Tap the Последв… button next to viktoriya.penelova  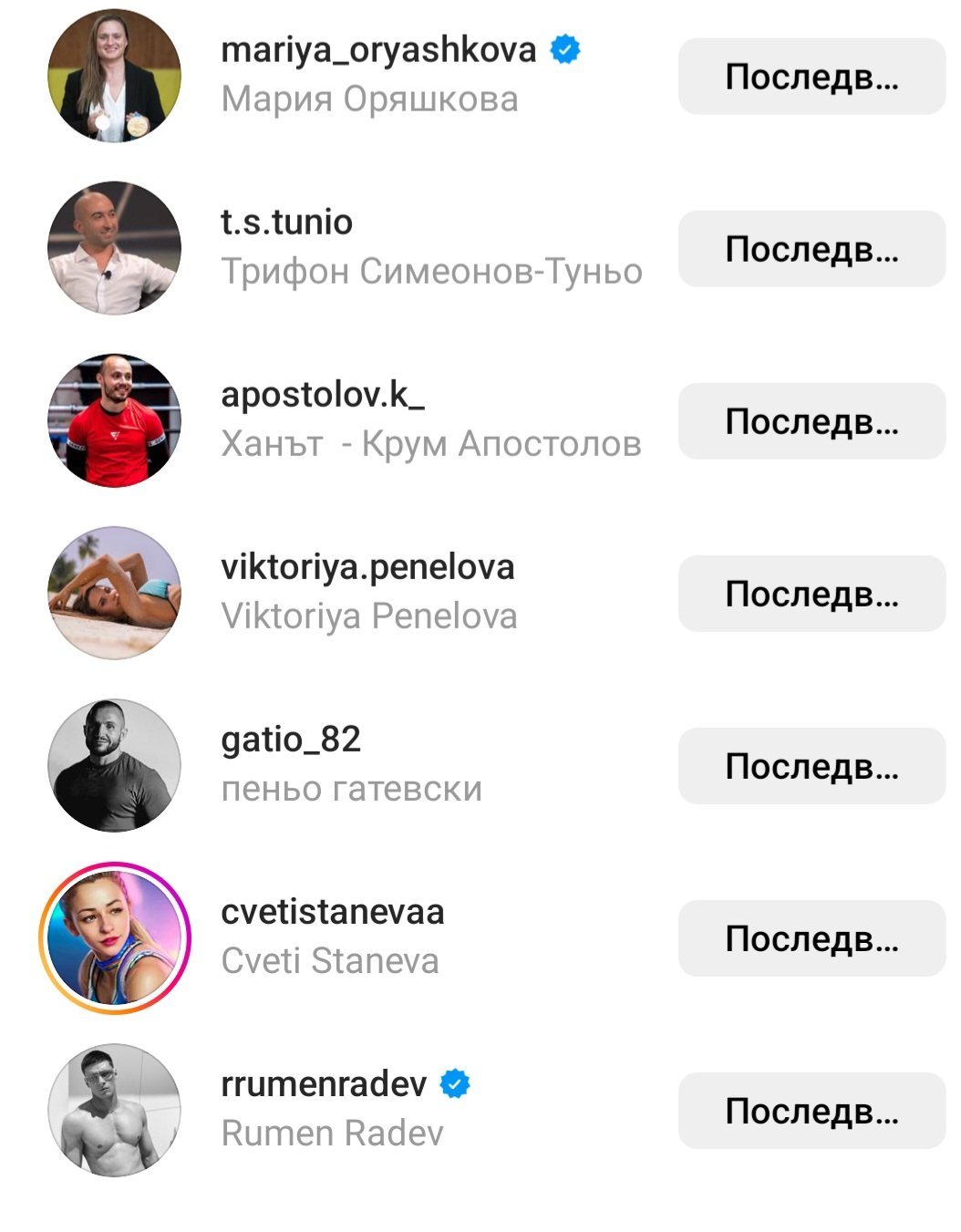[x=811, y=594]
